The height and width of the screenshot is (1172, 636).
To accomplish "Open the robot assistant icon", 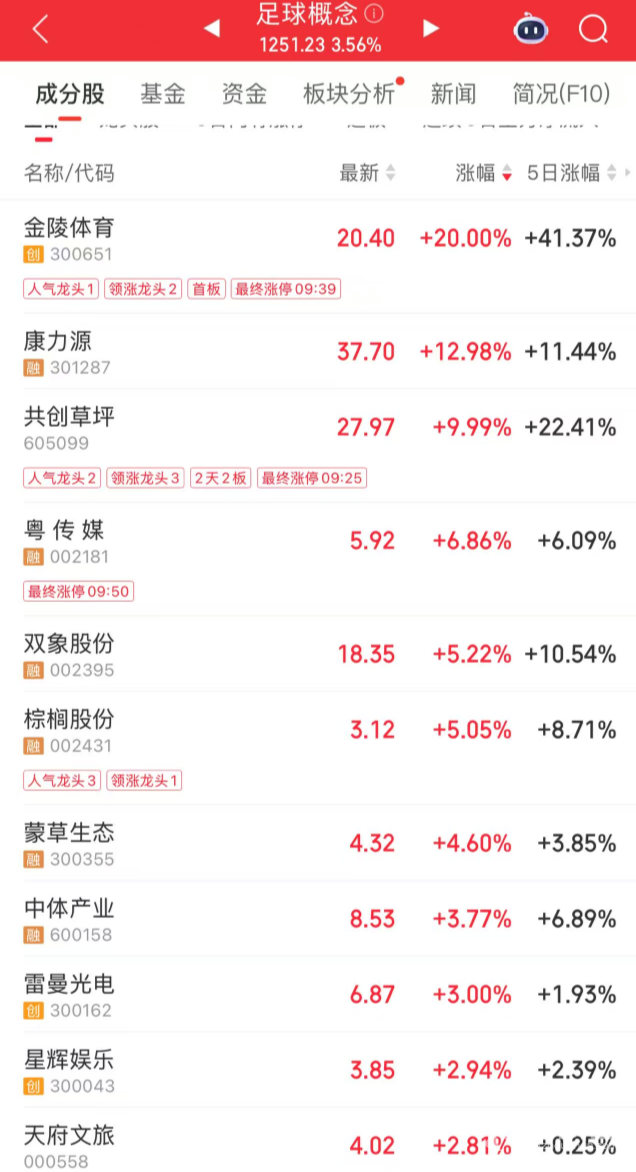I will [531, 30].
